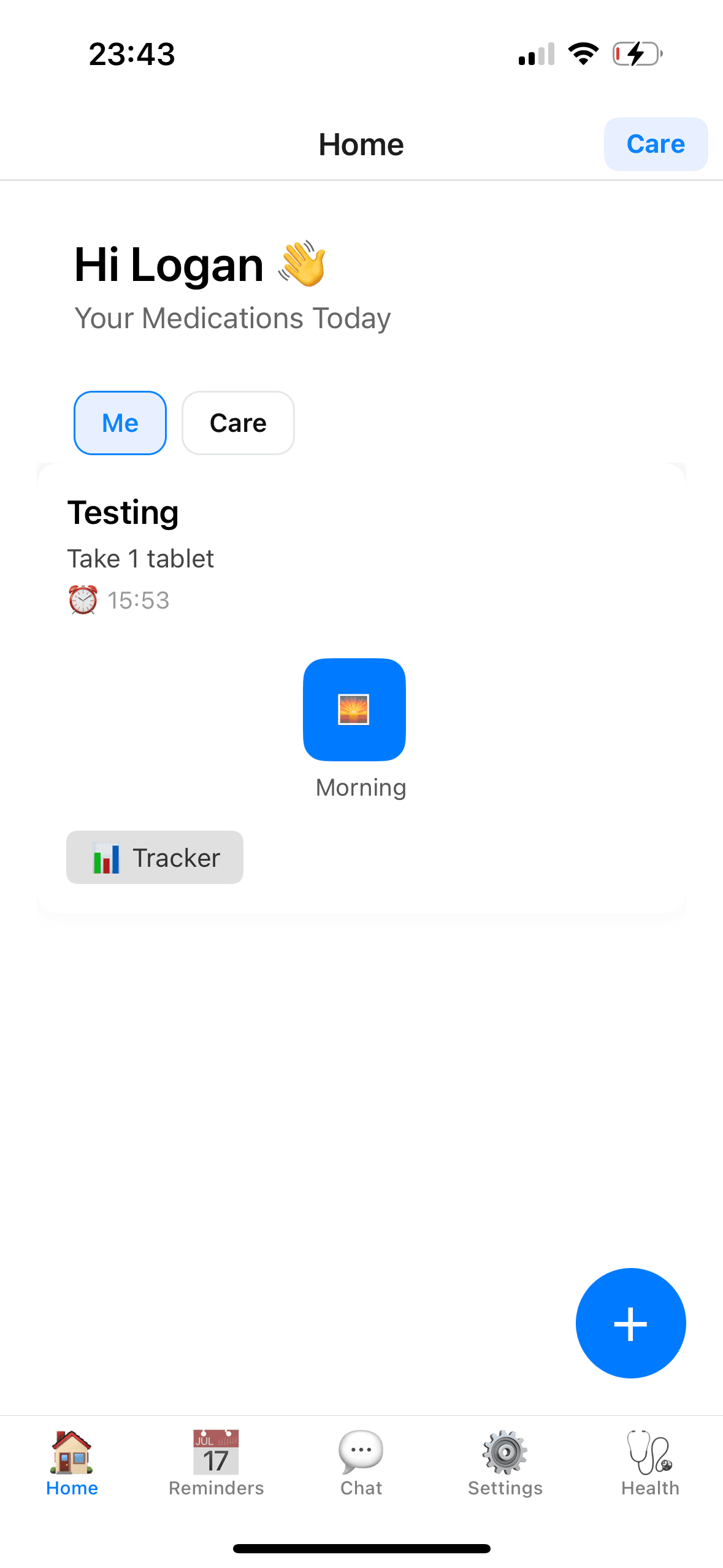Select the Me filter chip
This screenshot has width=723, height=1568.
[x=120, y=423]
